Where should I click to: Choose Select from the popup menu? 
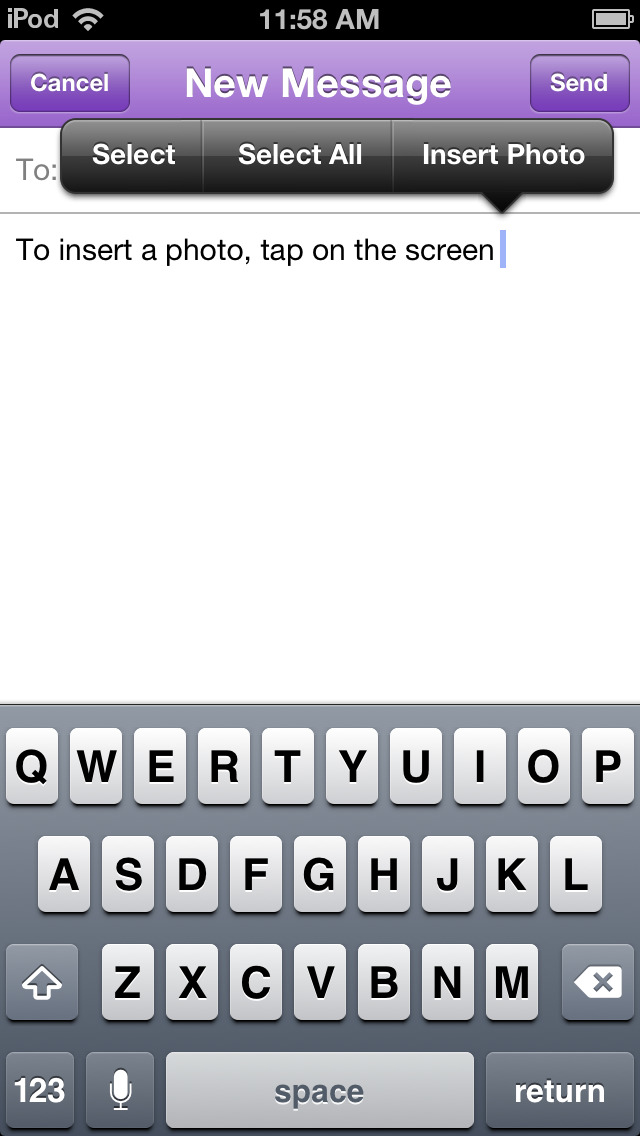tap(133, 155)
